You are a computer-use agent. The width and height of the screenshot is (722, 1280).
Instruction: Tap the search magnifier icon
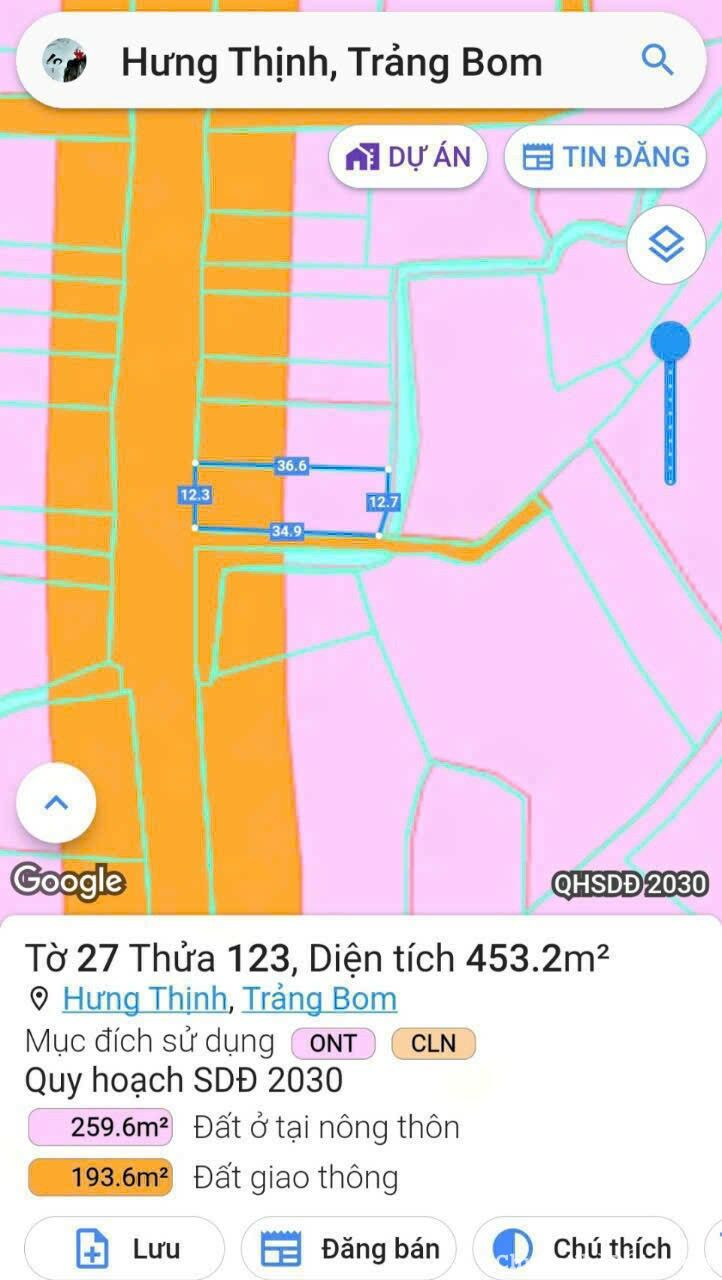pyautogui.click(x=658, y=60)
